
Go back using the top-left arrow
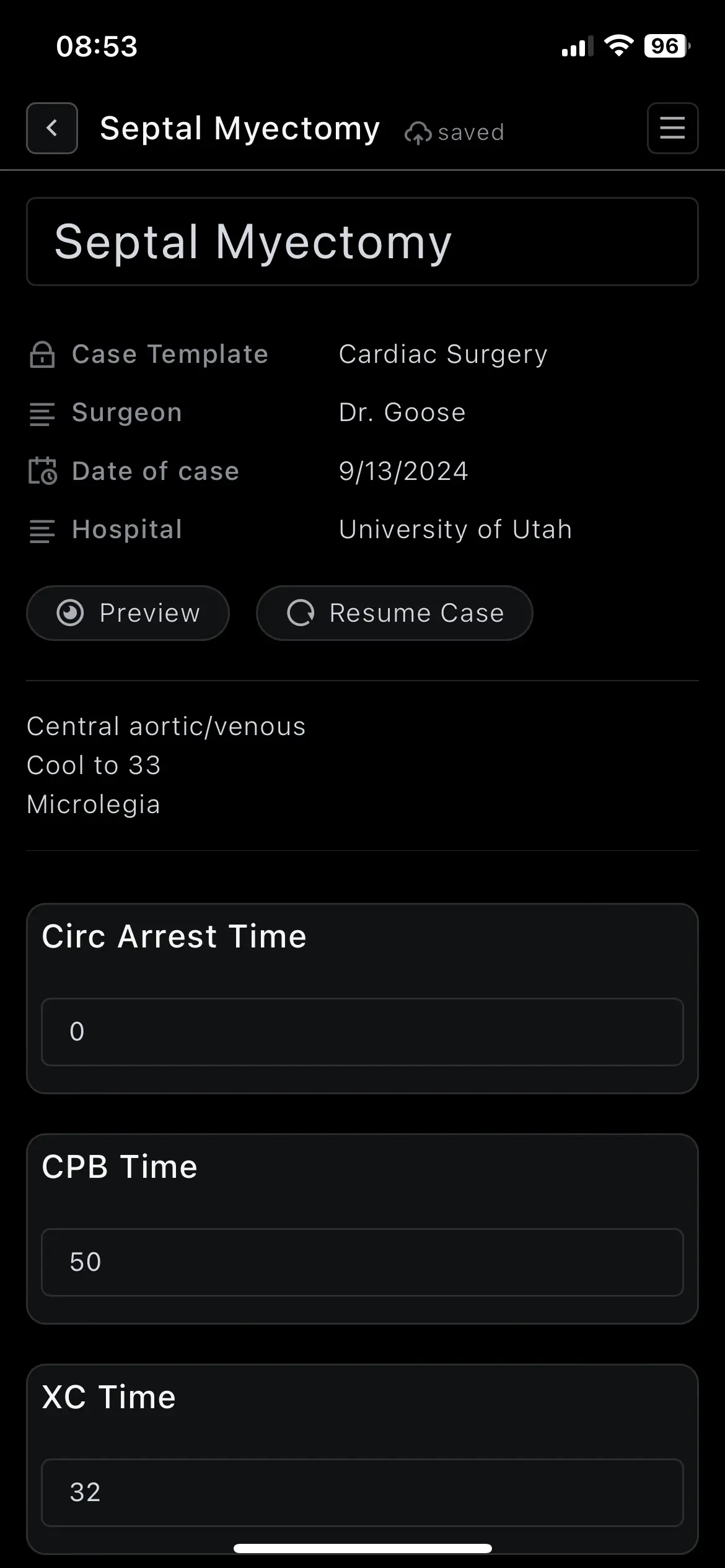[x=52, y=128]
